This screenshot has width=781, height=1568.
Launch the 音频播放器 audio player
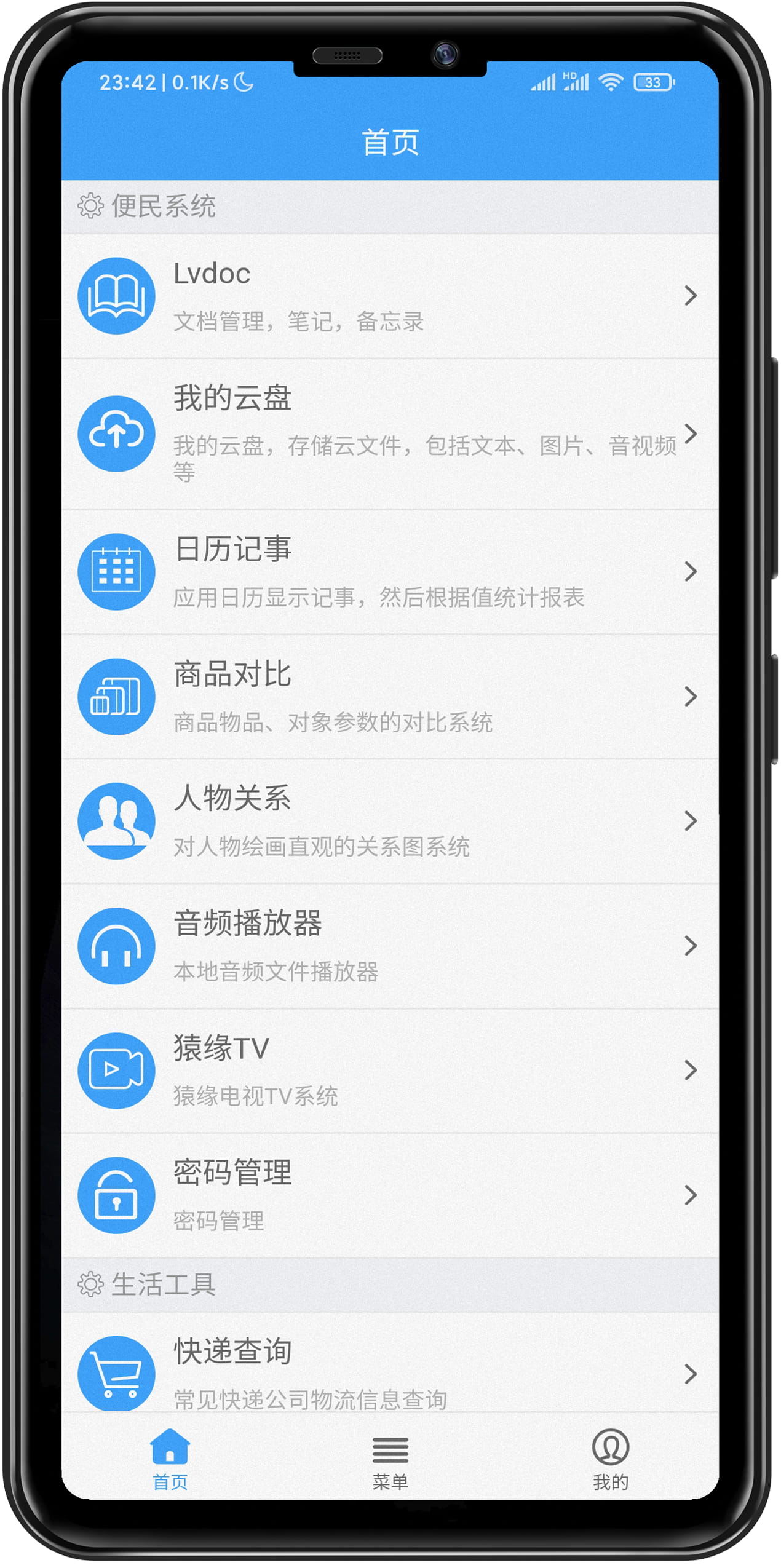coord(390,946)
